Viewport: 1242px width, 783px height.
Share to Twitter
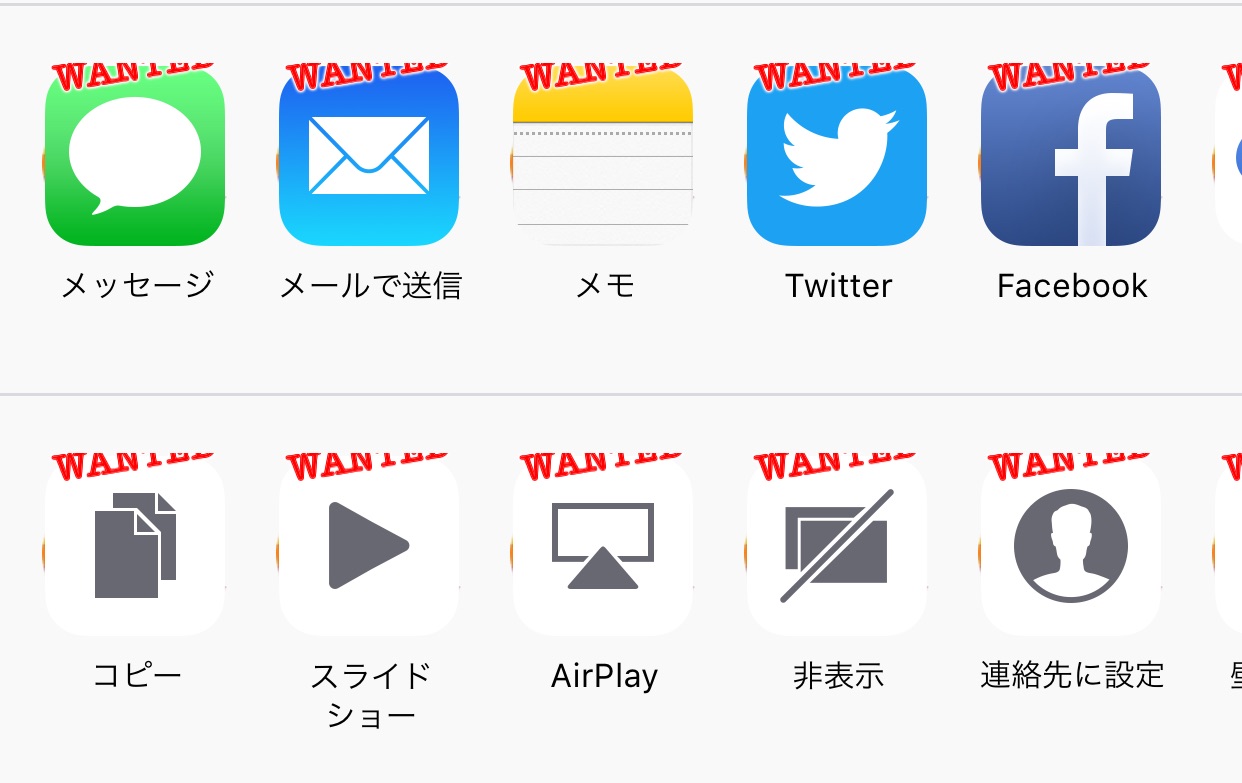pos(837,157)
